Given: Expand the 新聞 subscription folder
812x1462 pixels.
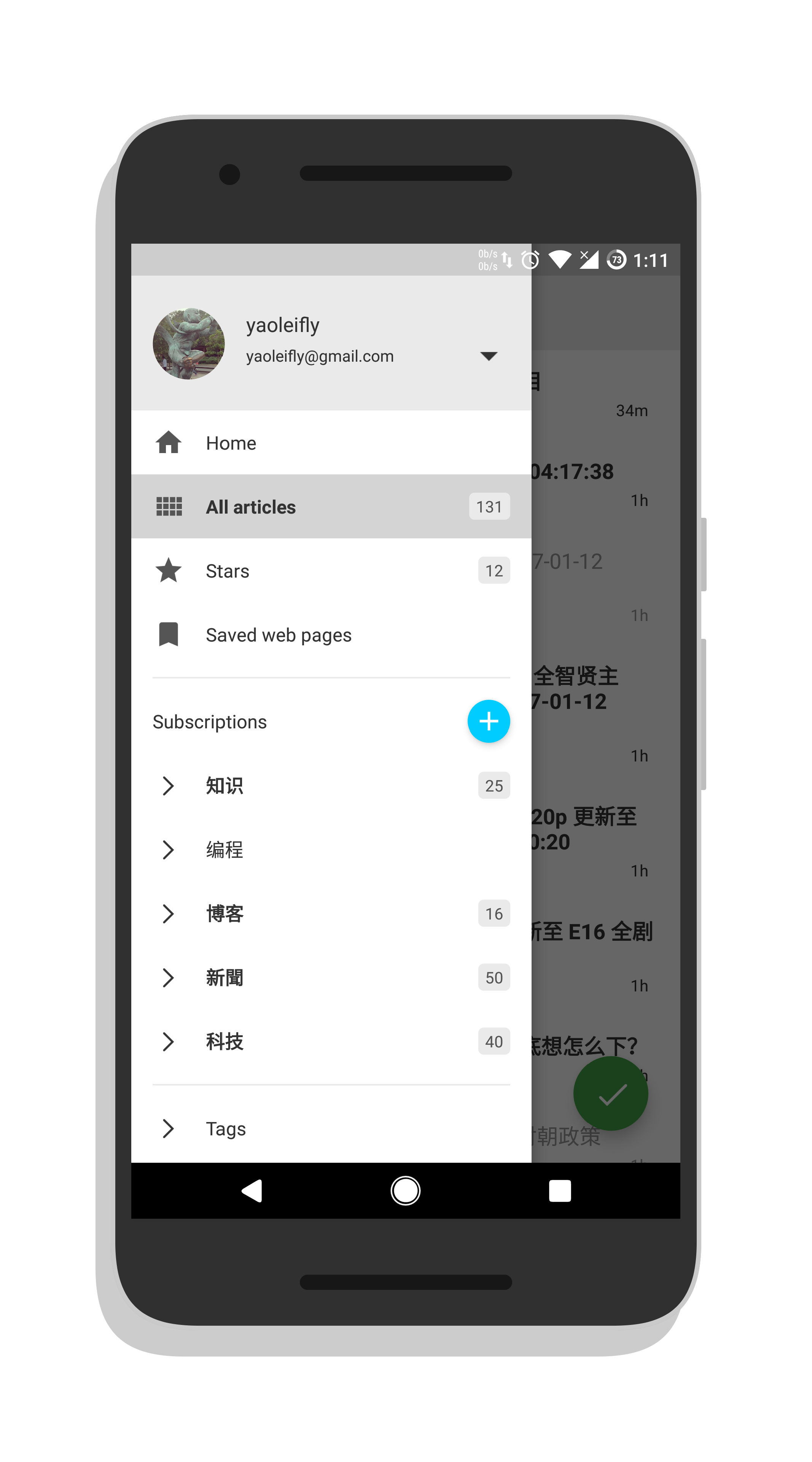Looking at the screenshot, I should (x=168, y=978).
